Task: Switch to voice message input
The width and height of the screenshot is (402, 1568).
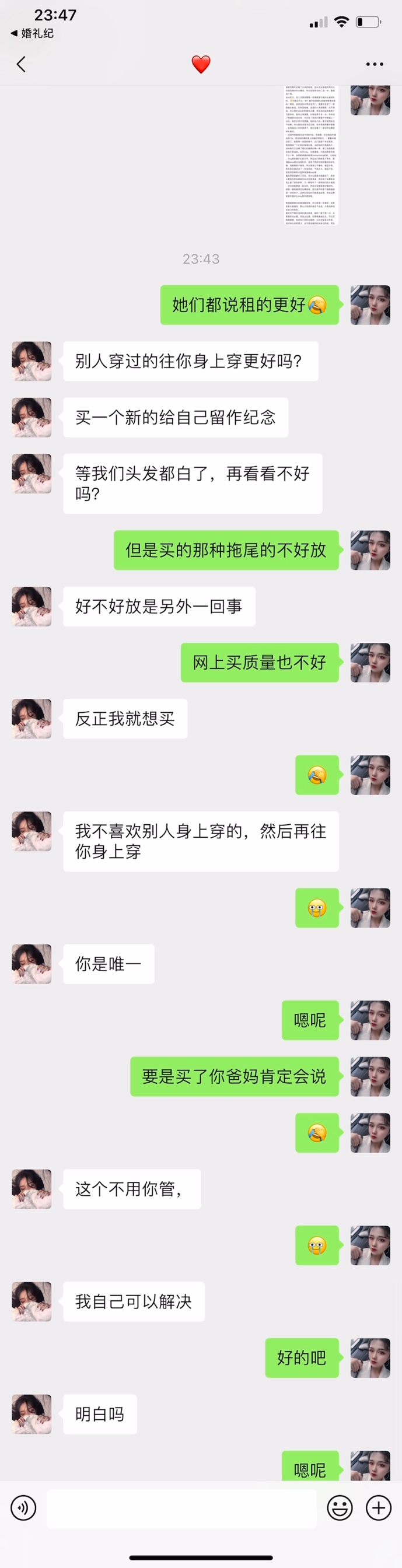Action: 23,1508
